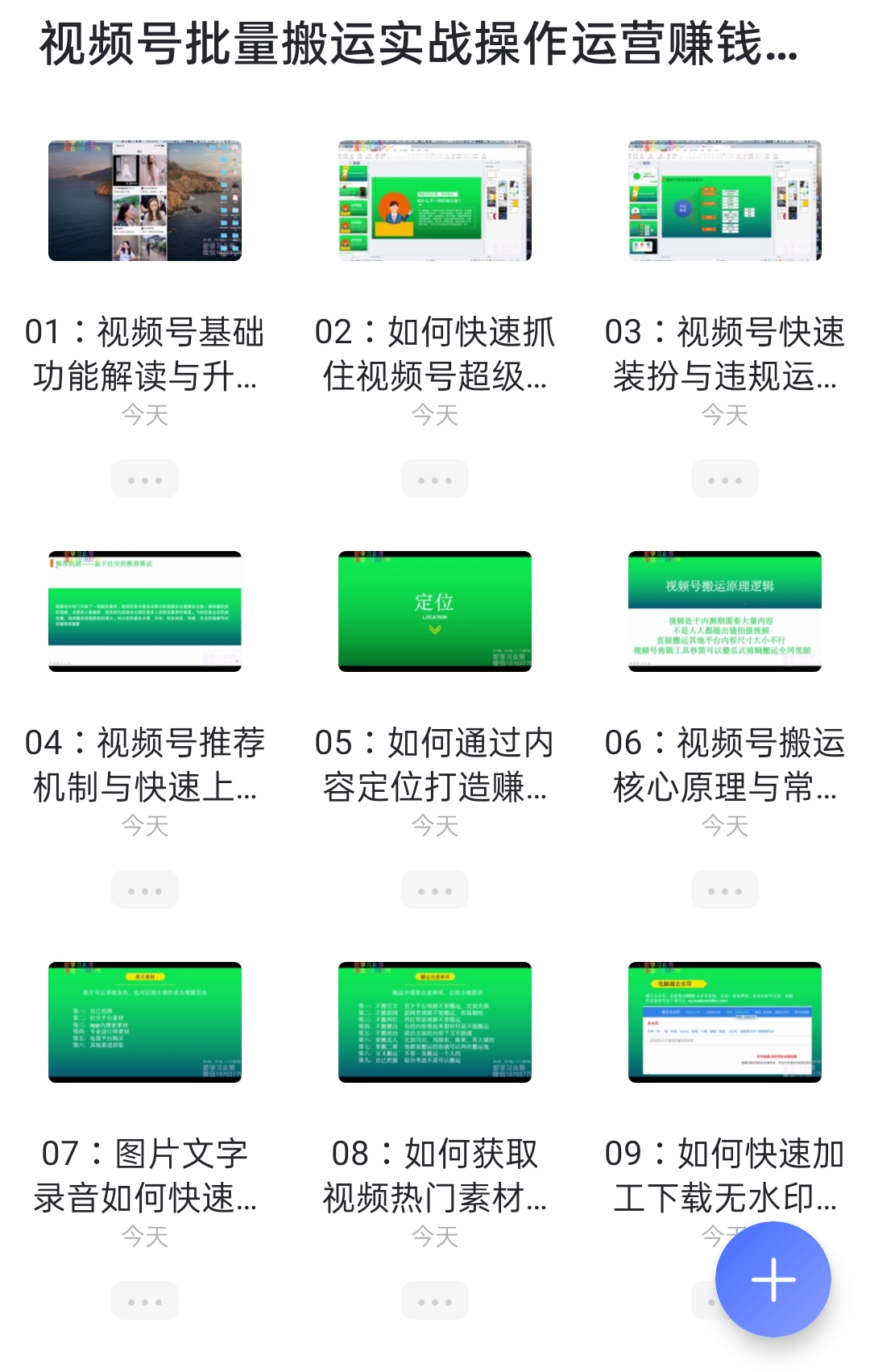Open more options for file 02
Viewport: 870px width, 1372px height.
click(x=435, y=480)
